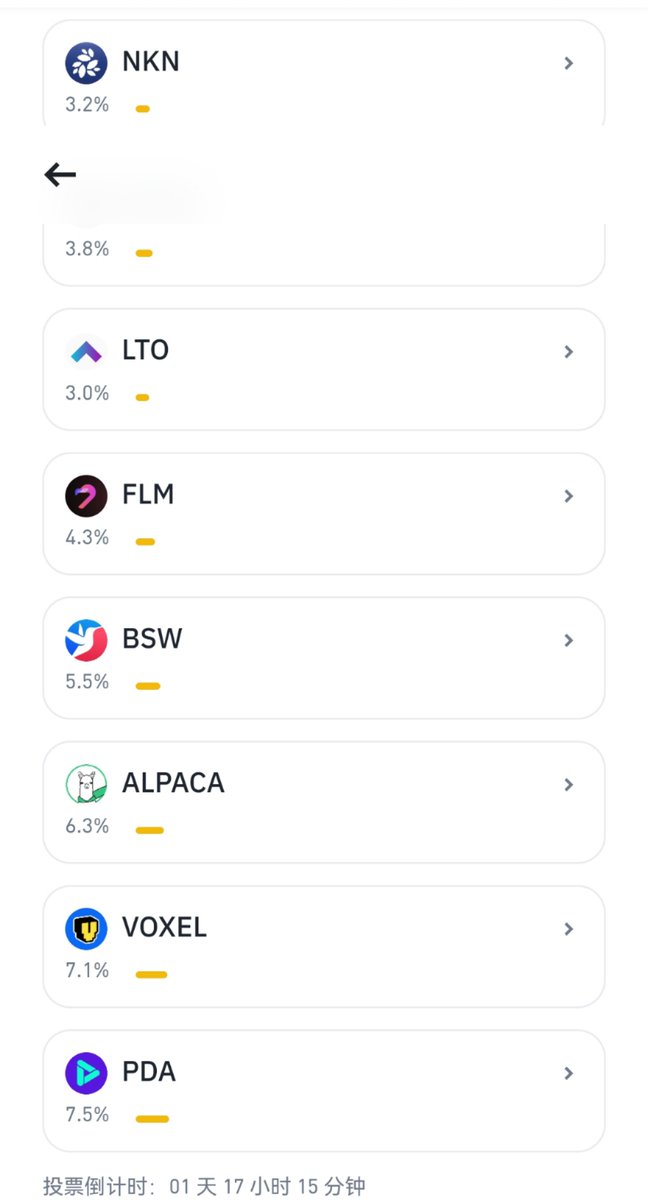Open the VOXEL voting card
Viewport: 648px width, 1200px height.
click(x=323, y=945)
